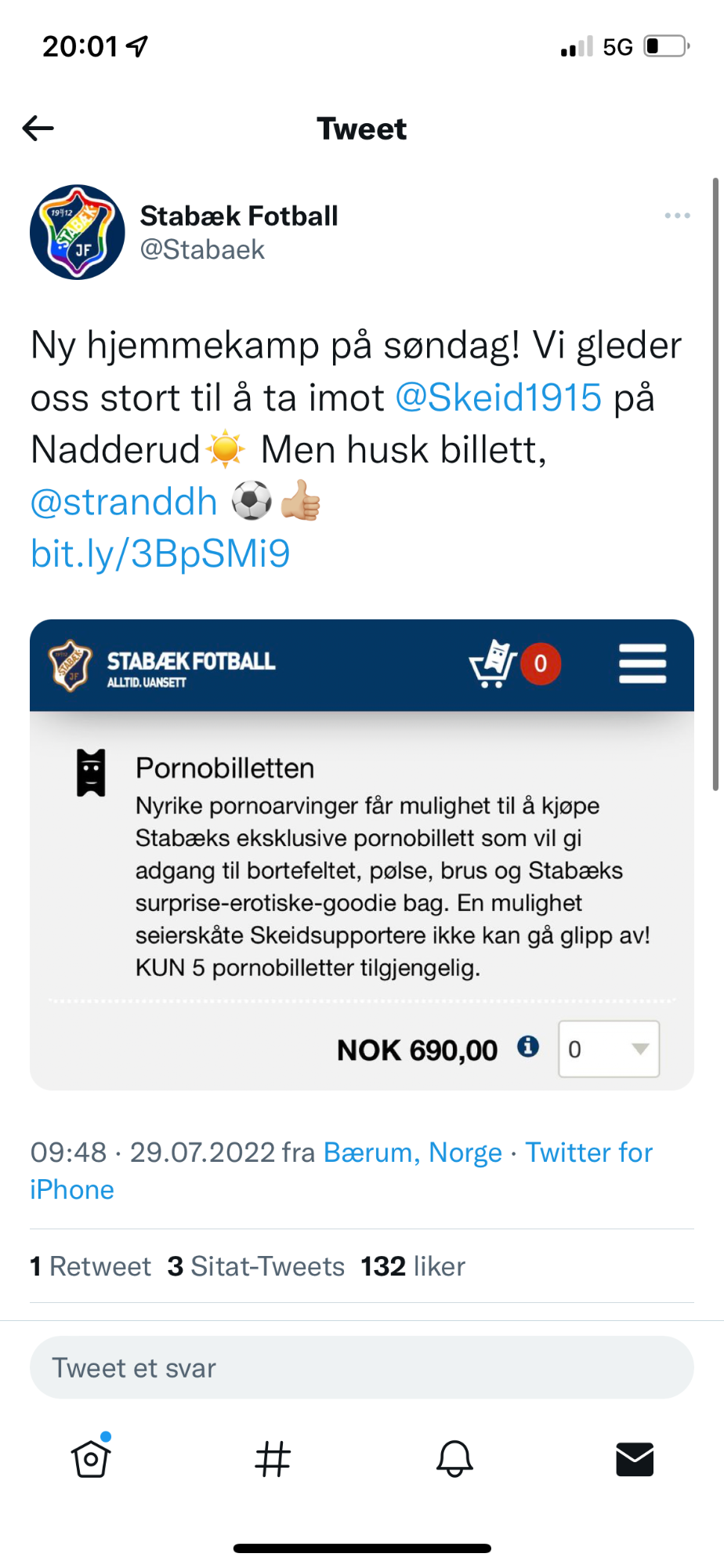Open the Bærum, Norge location link
The width and height of the screenshot is (724, 1568).
412,1152
